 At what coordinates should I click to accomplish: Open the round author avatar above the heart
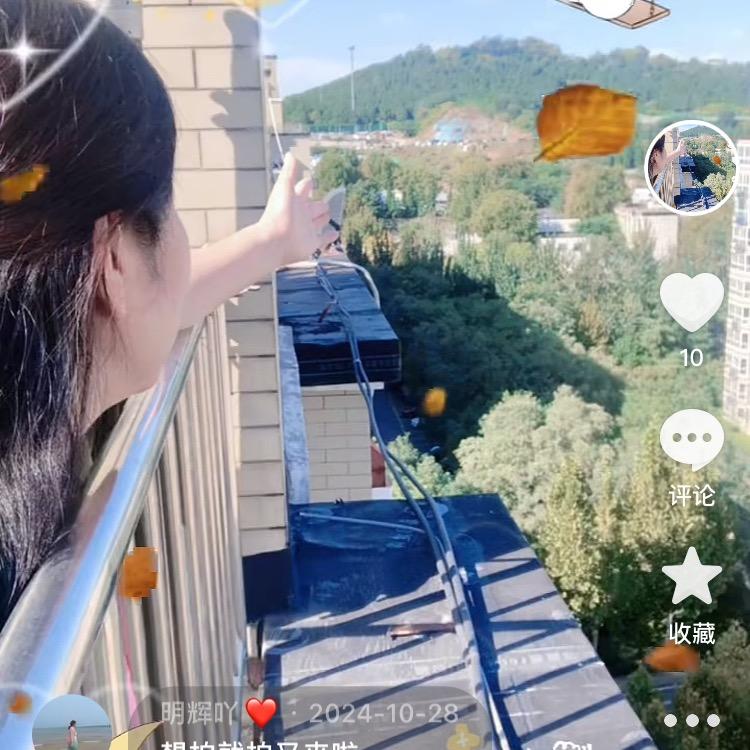pos(690,167)
